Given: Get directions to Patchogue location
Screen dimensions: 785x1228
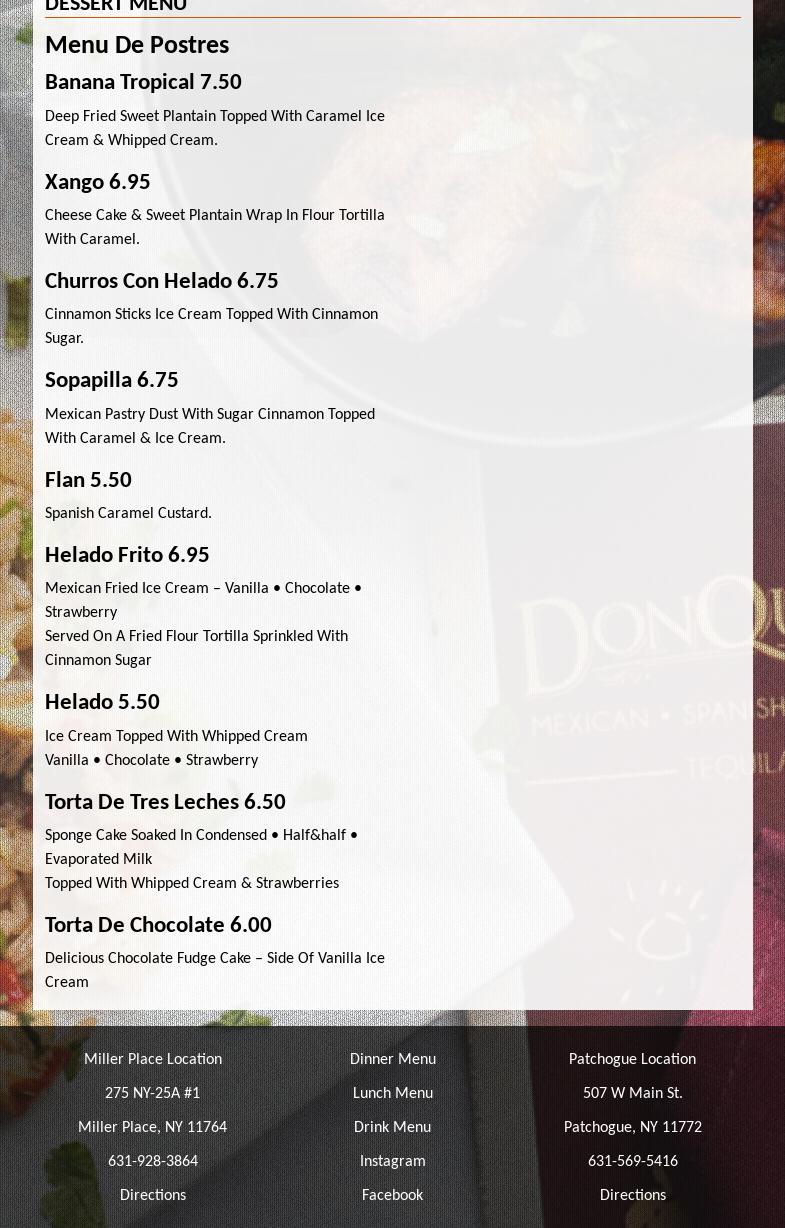Looking at the screenshot, I should [x=632, y=1194].
